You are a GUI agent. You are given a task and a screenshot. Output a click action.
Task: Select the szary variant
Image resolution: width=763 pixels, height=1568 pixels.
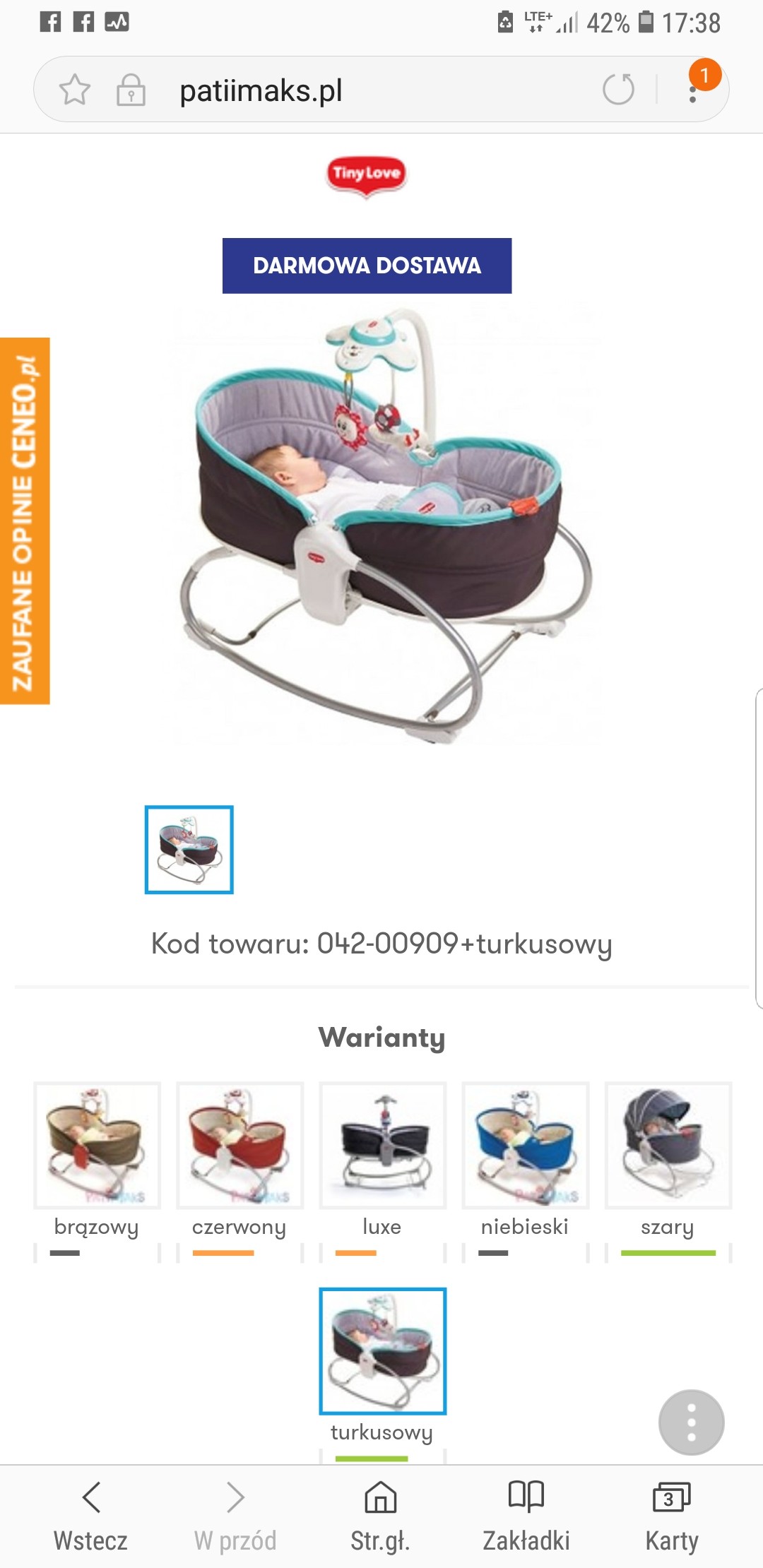click(668, 1146)
